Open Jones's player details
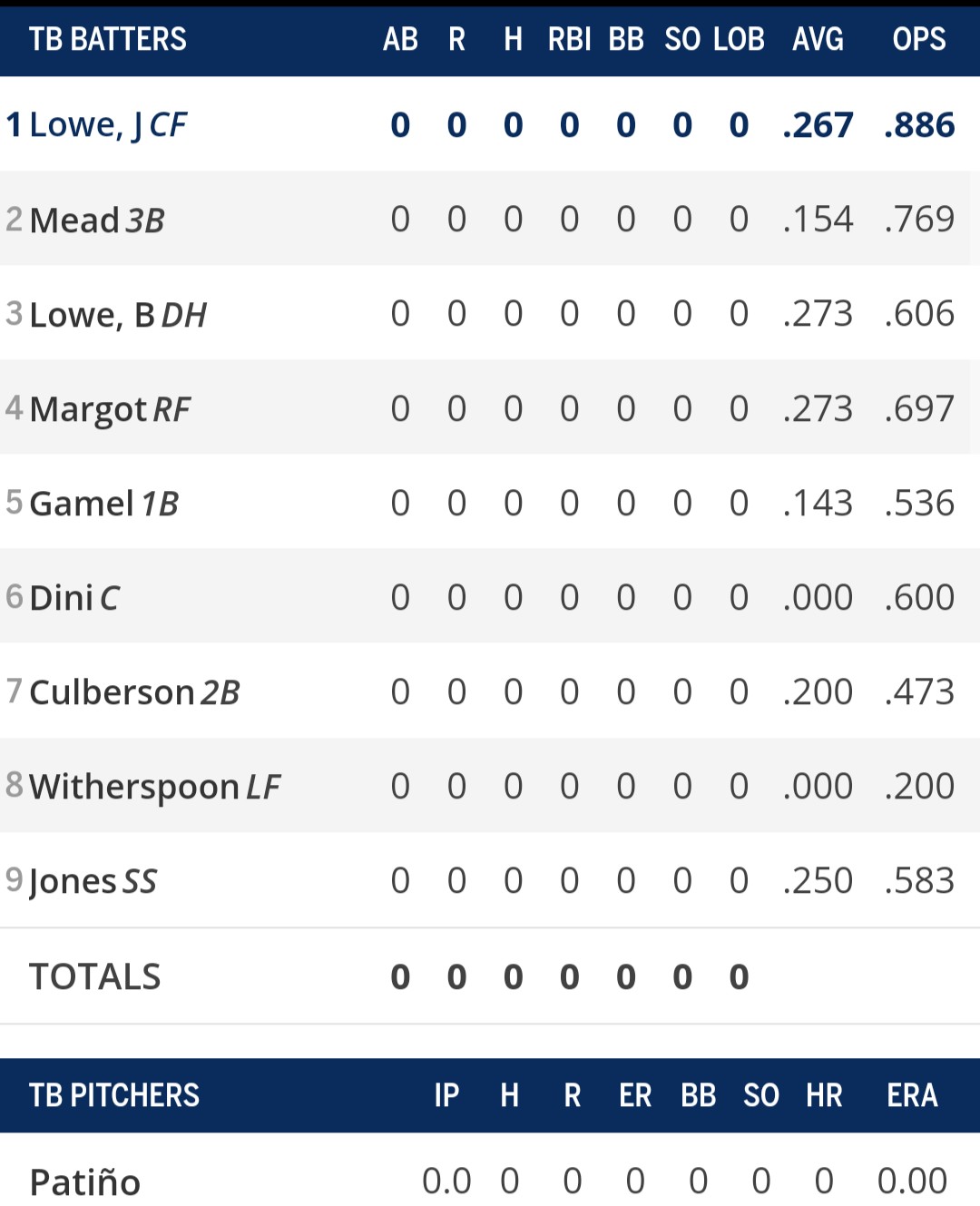This screenshot has width=980, height=1206. 73,881
